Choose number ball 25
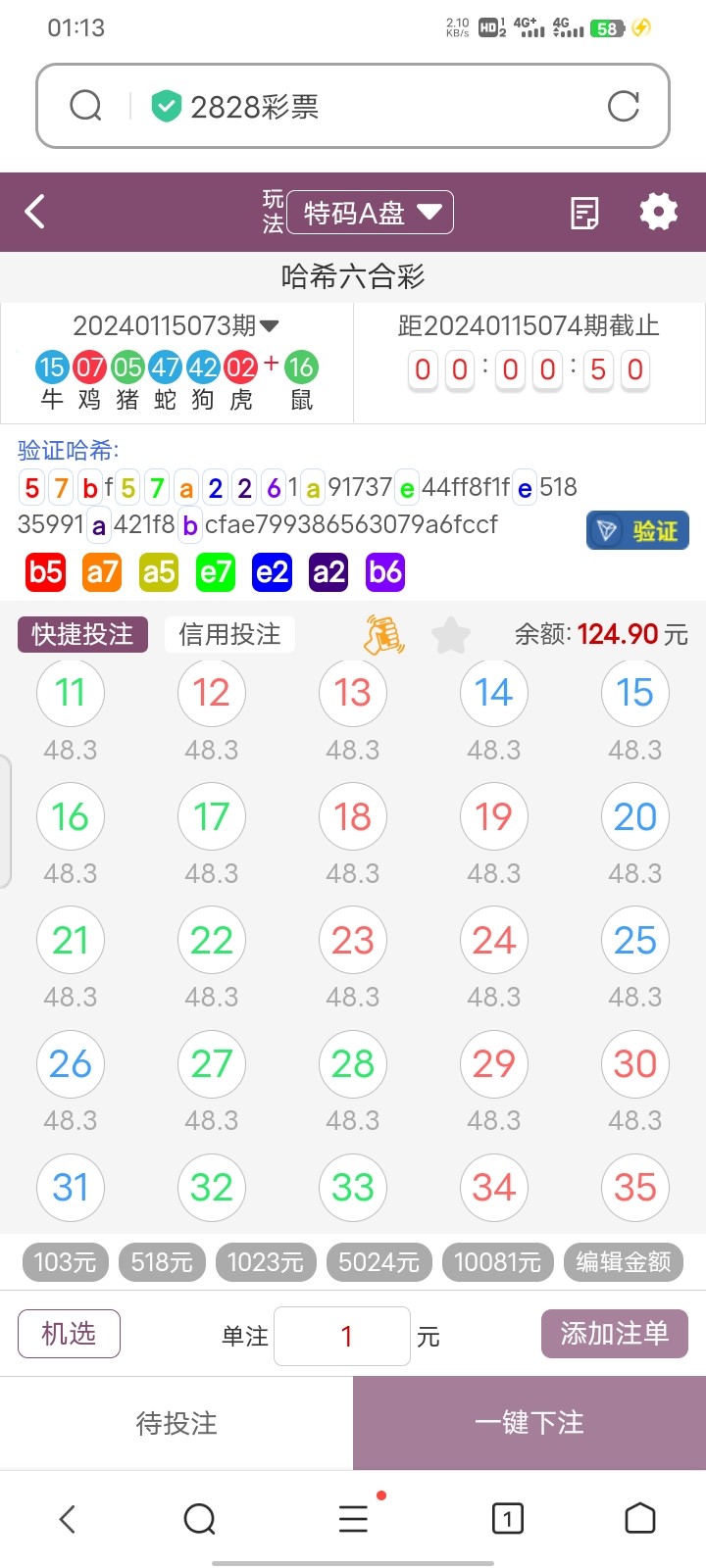 click(634, 940)
